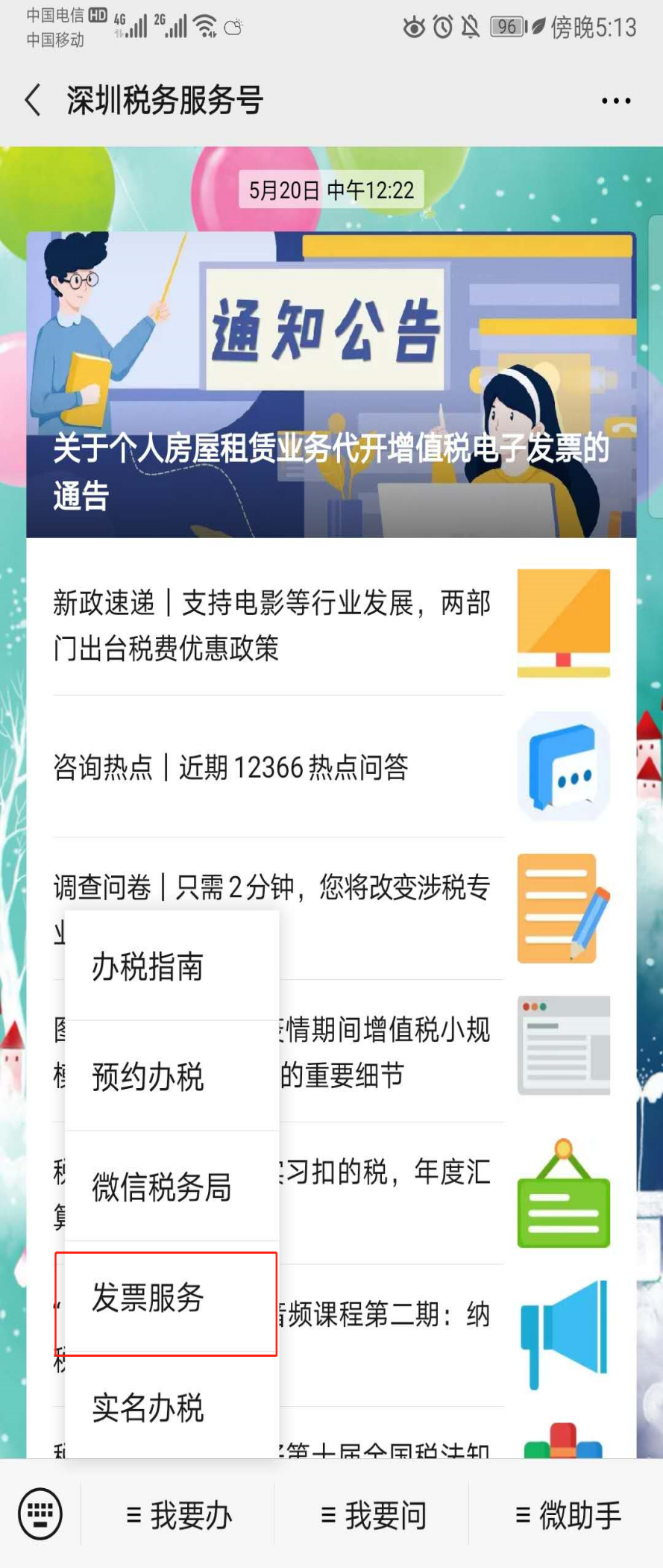Open the 微助手 bottom menu
Viewport: 663px width, 1568px height.
coord(568,1515)
